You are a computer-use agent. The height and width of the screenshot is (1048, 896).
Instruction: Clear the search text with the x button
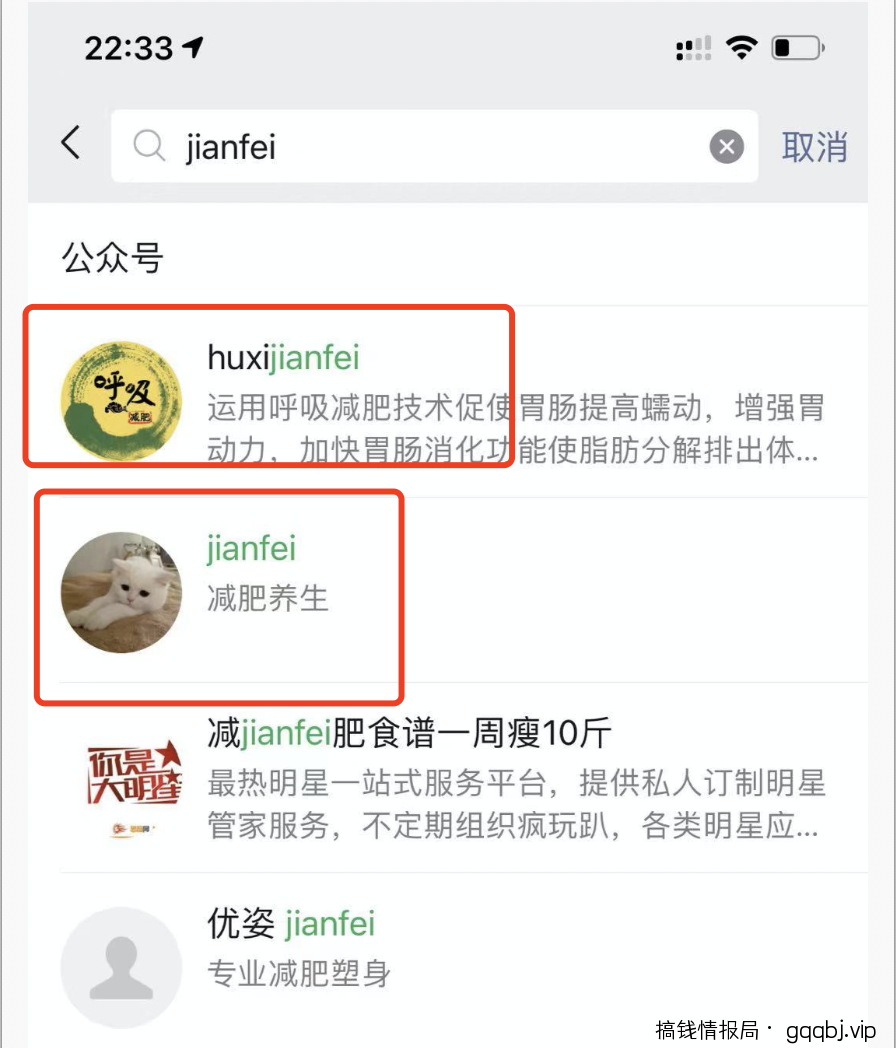727,146
